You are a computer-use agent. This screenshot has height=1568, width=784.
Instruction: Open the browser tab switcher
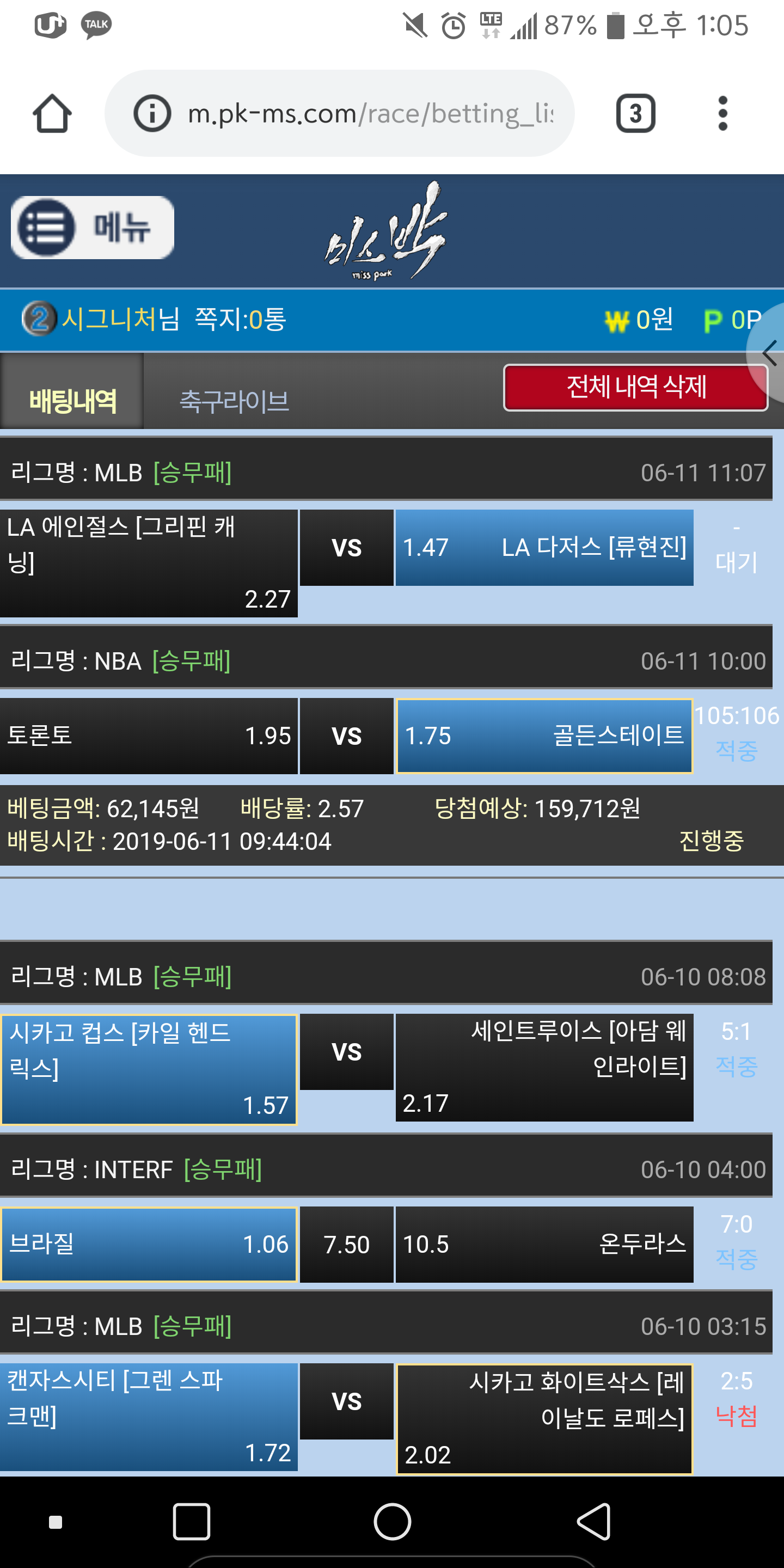[x=635, y=113]
